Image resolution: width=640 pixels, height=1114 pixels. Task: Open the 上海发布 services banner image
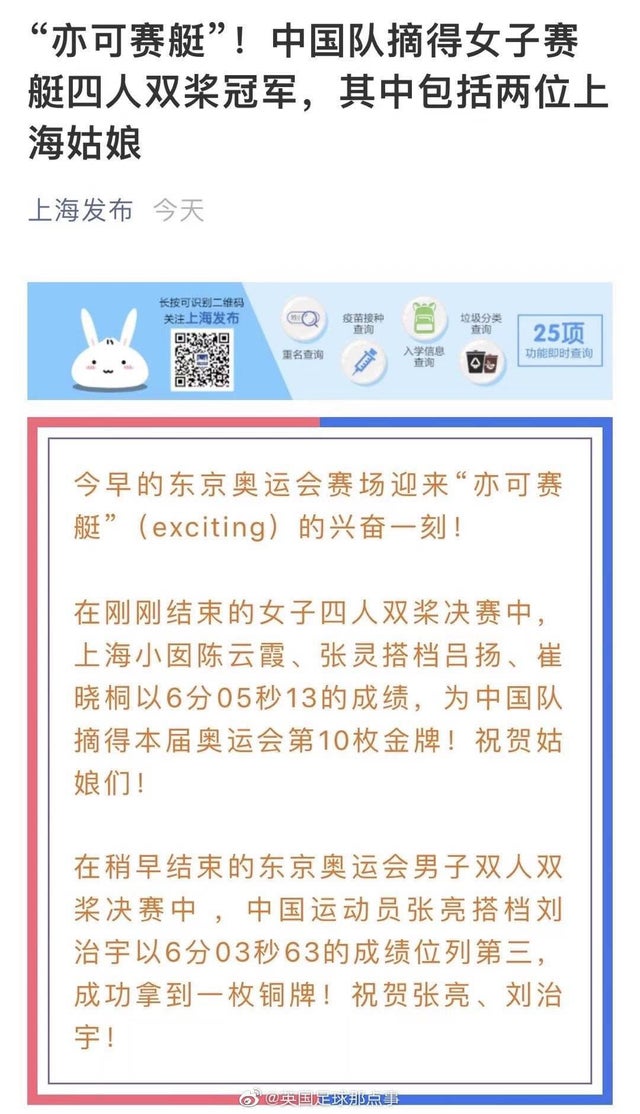click(319, 341)
